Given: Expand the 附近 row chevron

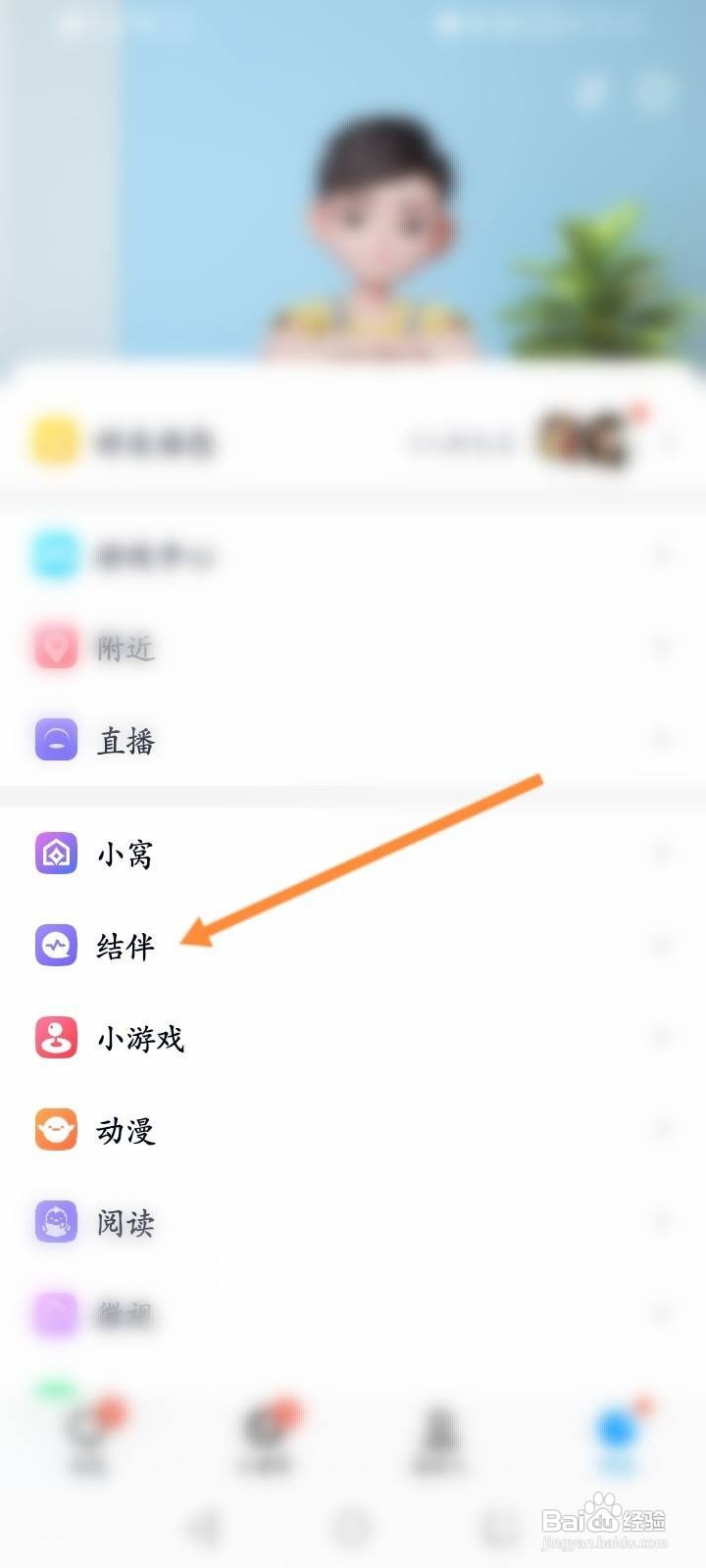Looking at the screenshot, I should (663, 647).
